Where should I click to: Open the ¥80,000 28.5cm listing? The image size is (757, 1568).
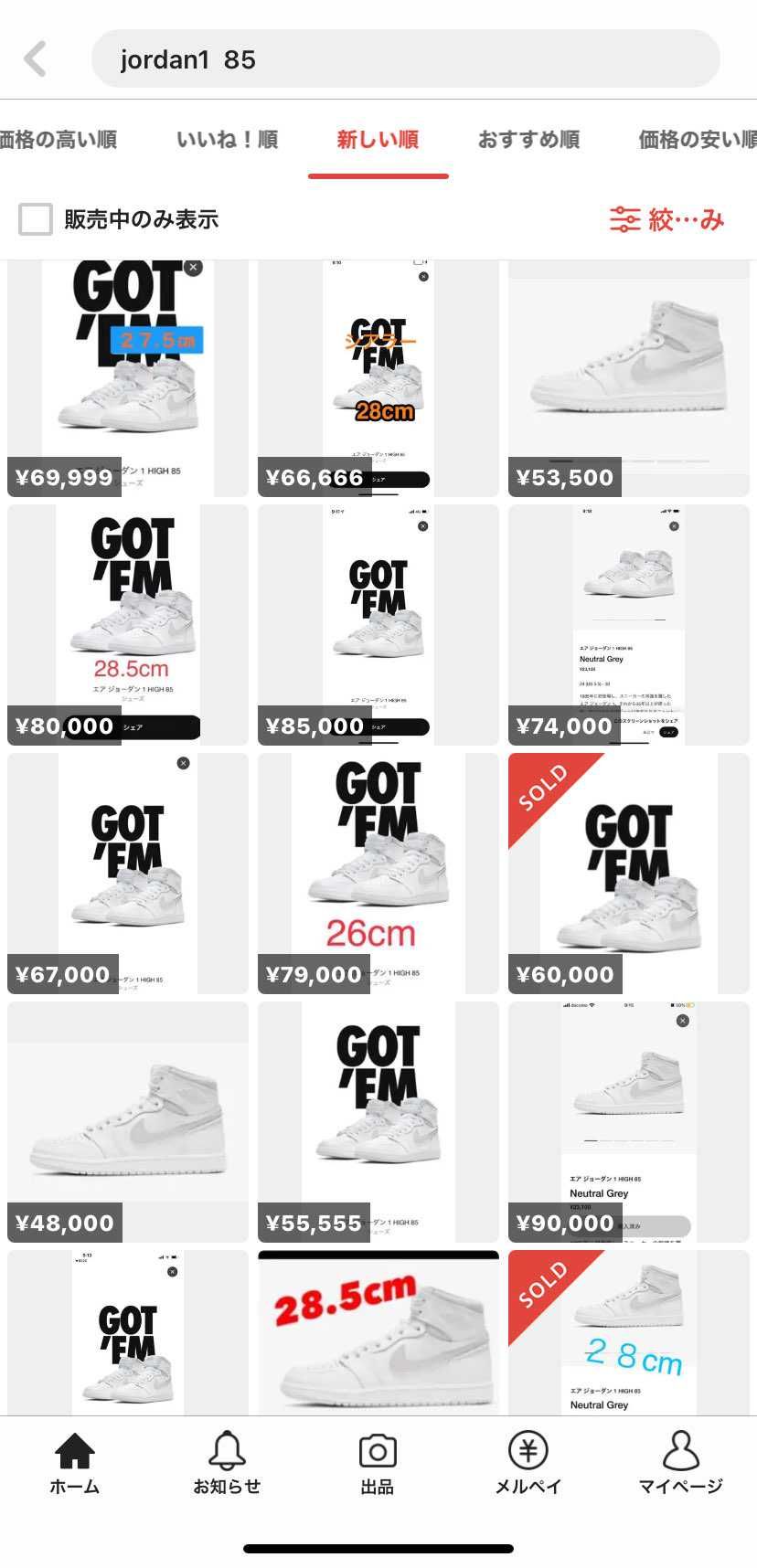click(x=128, y=625)
